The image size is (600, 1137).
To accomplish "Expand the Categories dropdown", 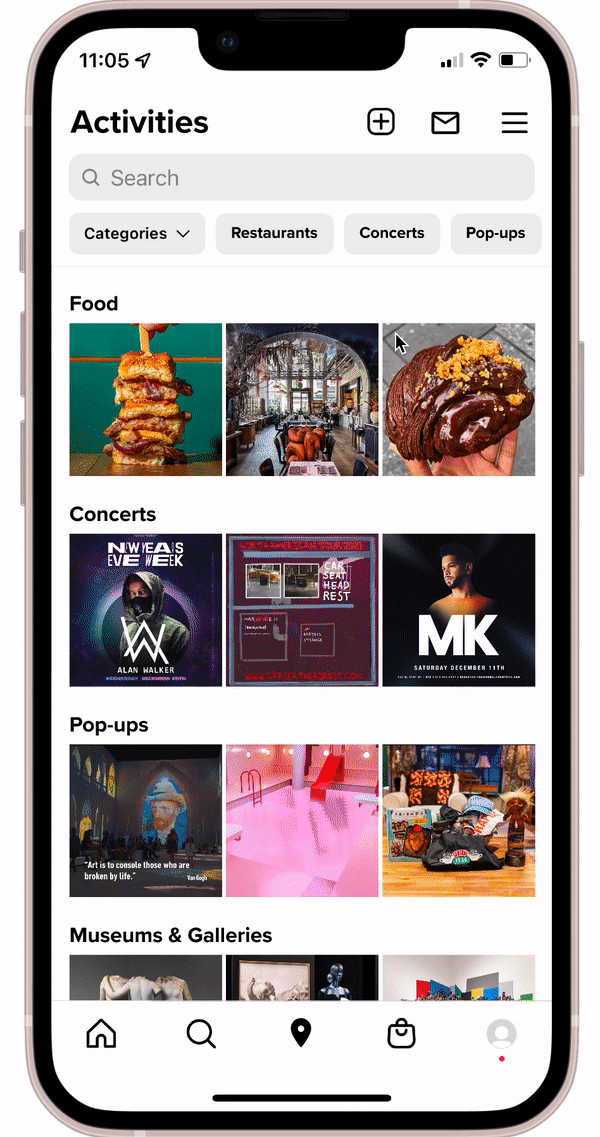I will pyautogui.click(x=137, y=233).
